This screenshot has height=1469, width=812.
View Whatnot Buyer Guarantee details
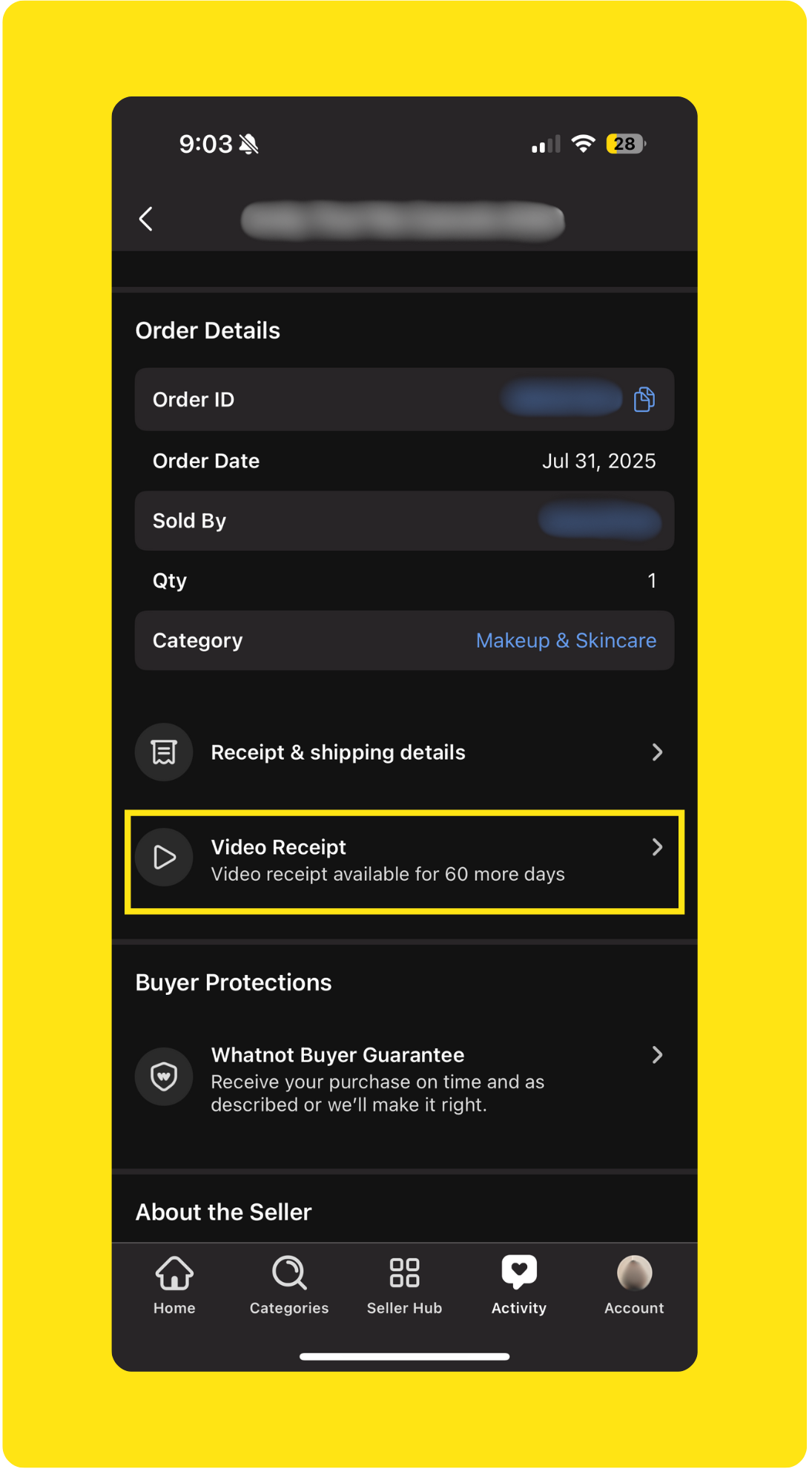[404, 1079]
